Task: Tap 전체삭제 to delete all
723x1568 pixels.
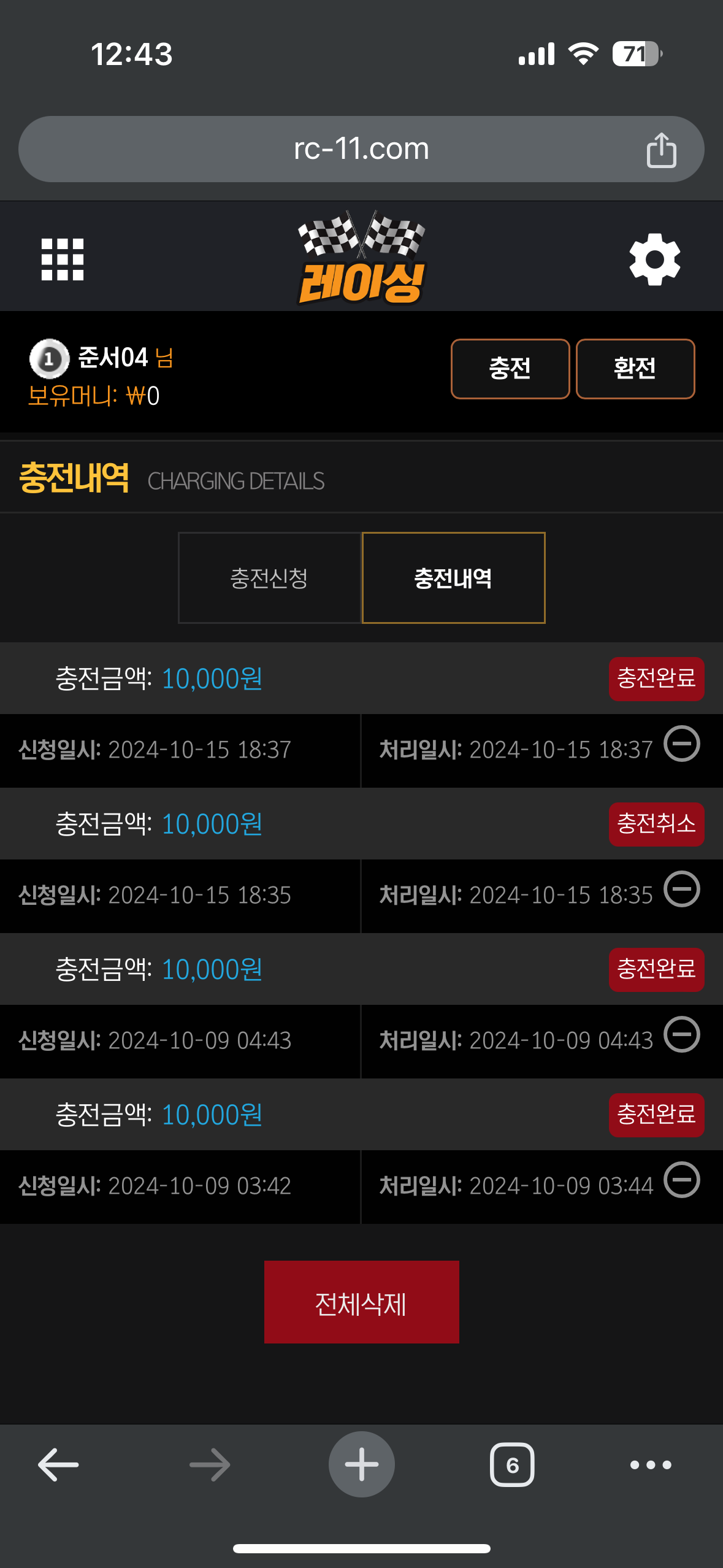Action: coord(362,1302)
